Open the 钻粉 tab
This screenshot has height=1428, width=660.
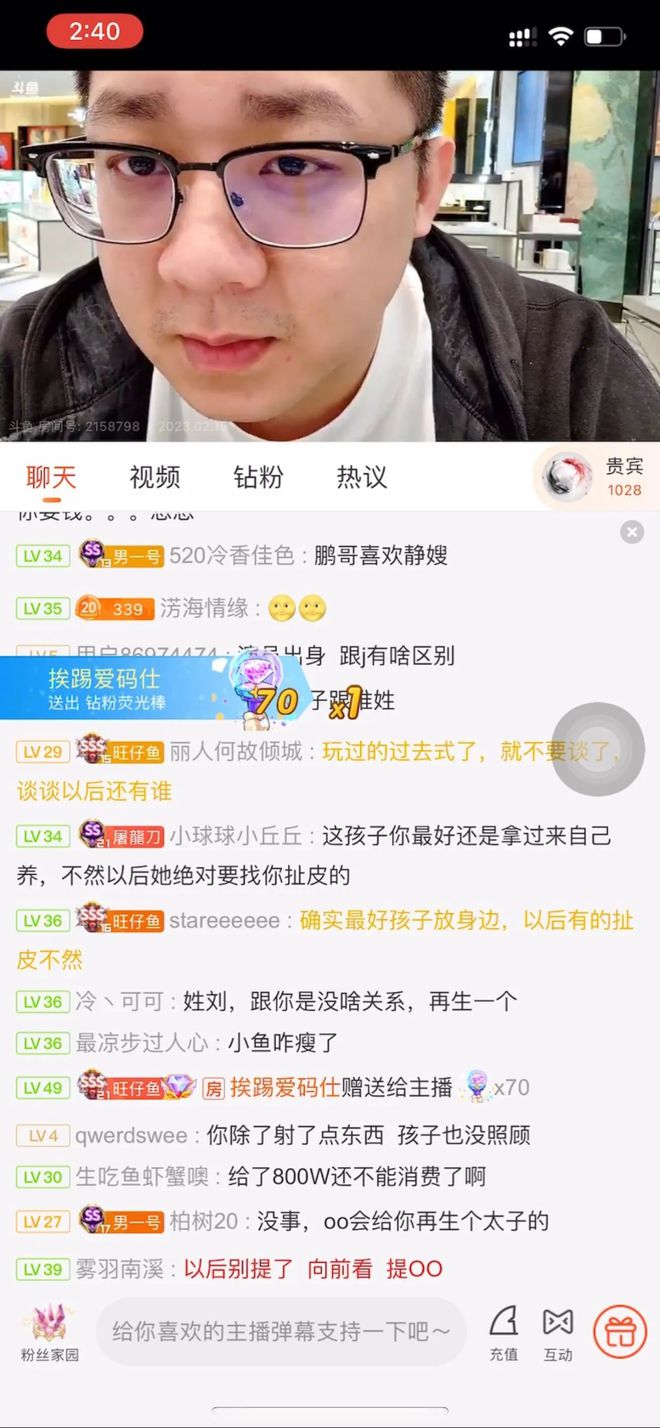pos(258,477)
